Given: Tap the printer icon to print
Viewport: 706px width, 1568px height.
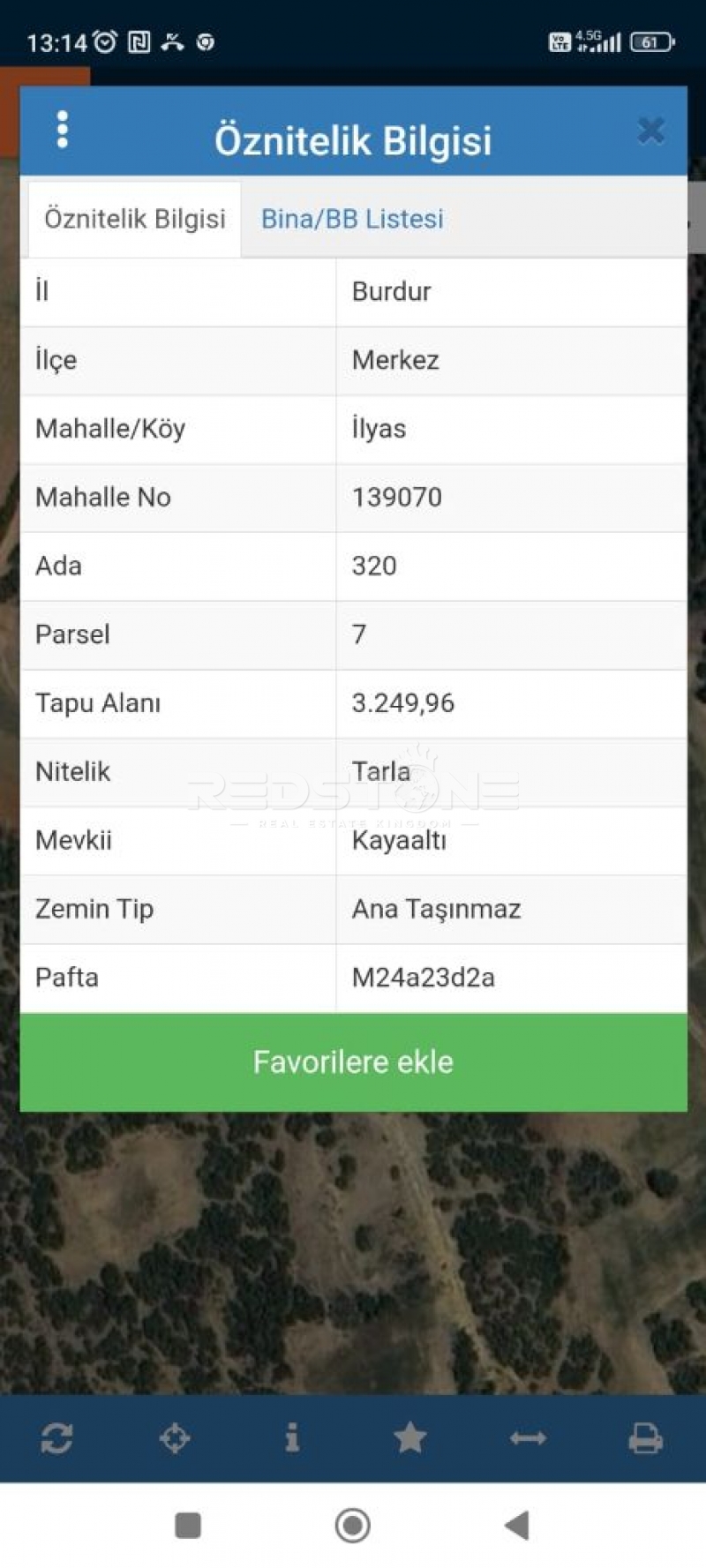Looking at the screenshot, I should pos(645,1438).
